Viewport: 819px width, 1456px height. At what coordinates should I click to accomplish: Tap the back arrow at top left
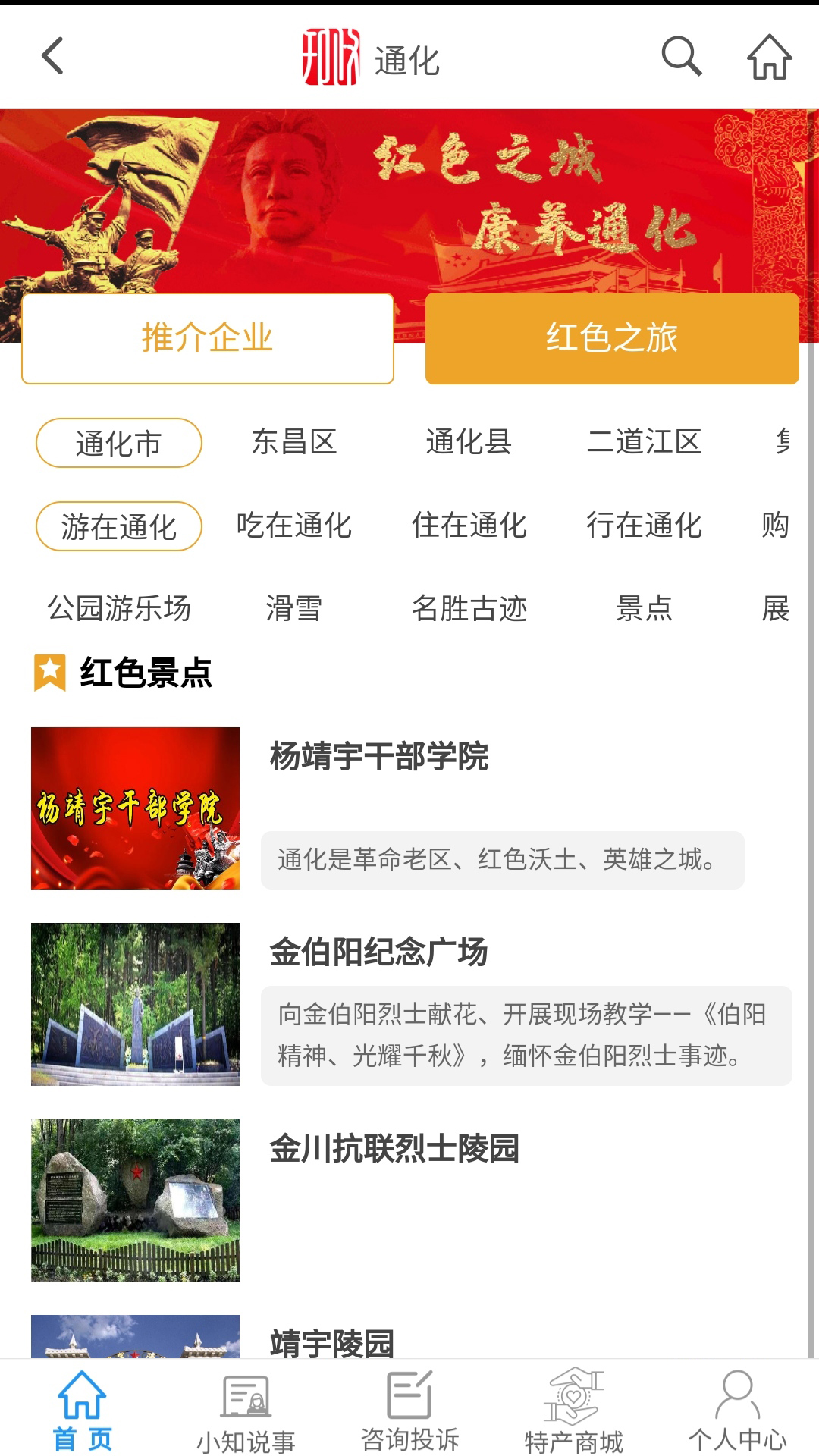pos(52,58)
